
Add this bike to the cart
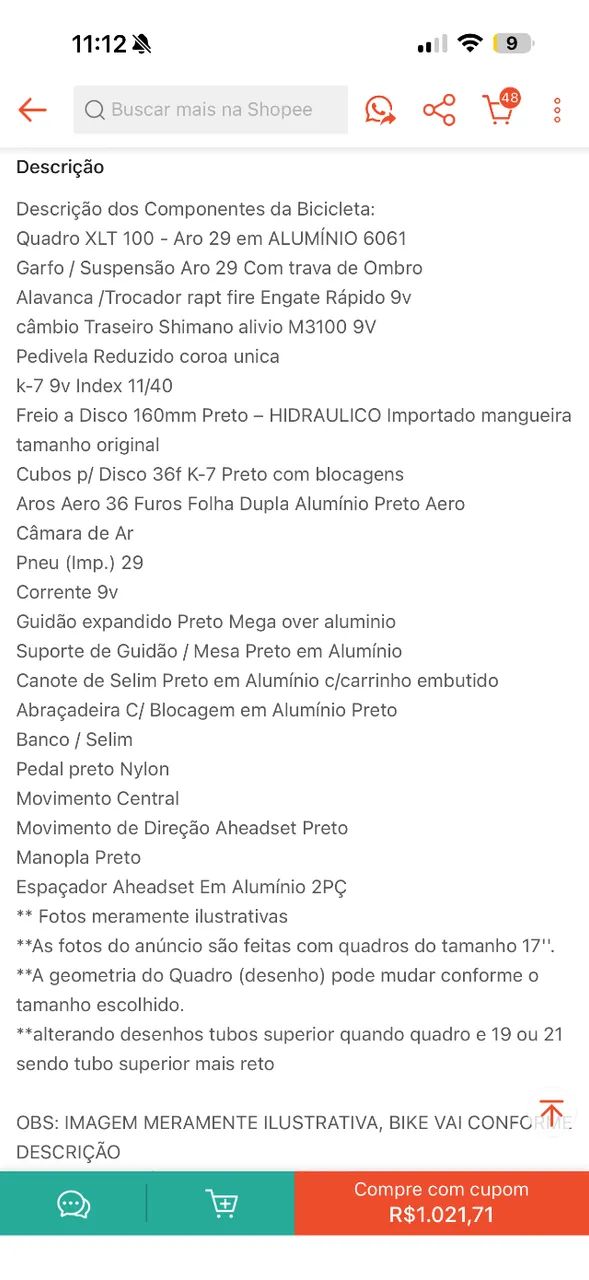tap(221, 1203)
